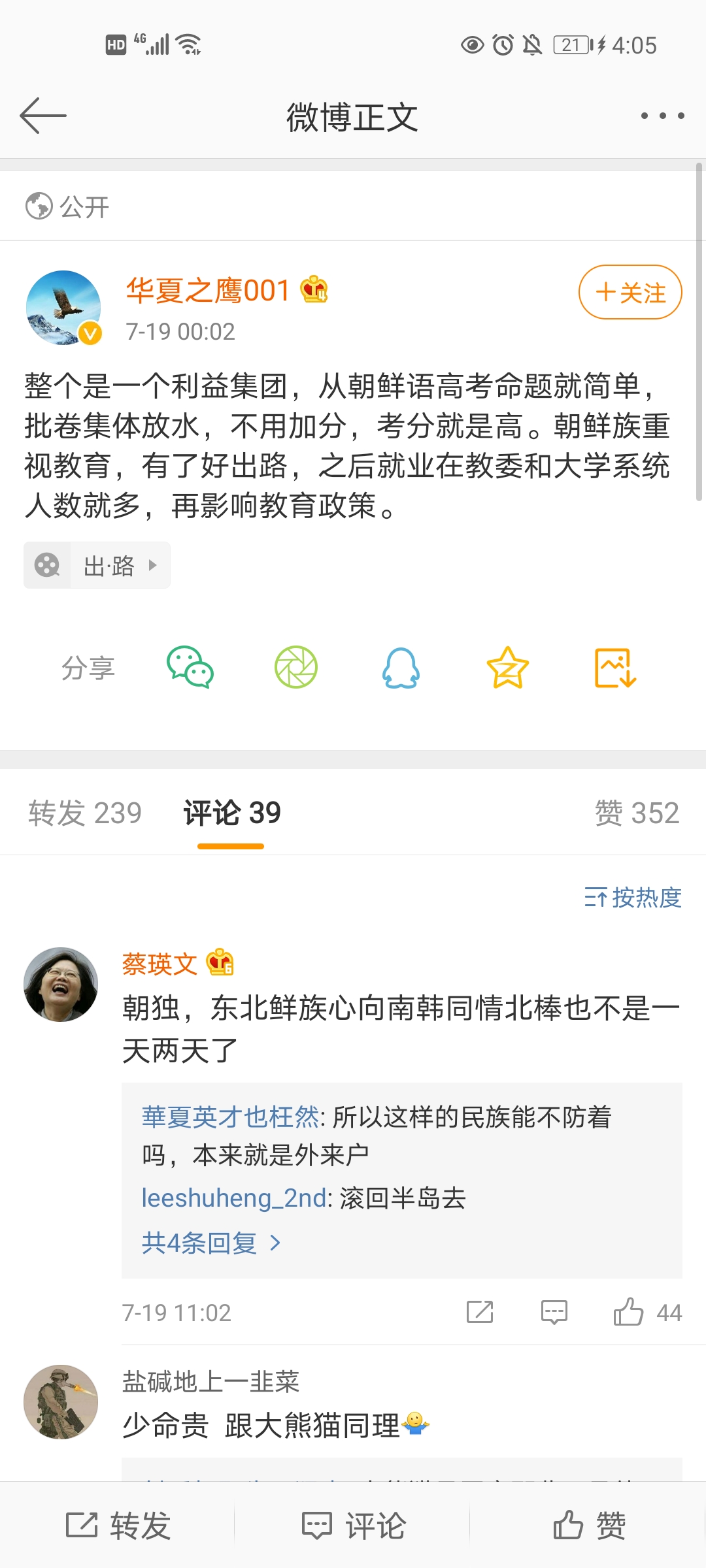Viewport: 706px width, 1568px height.
Task: Share the post to WeChat Moments
Action: pyautogui.click(x=295, y=668)
